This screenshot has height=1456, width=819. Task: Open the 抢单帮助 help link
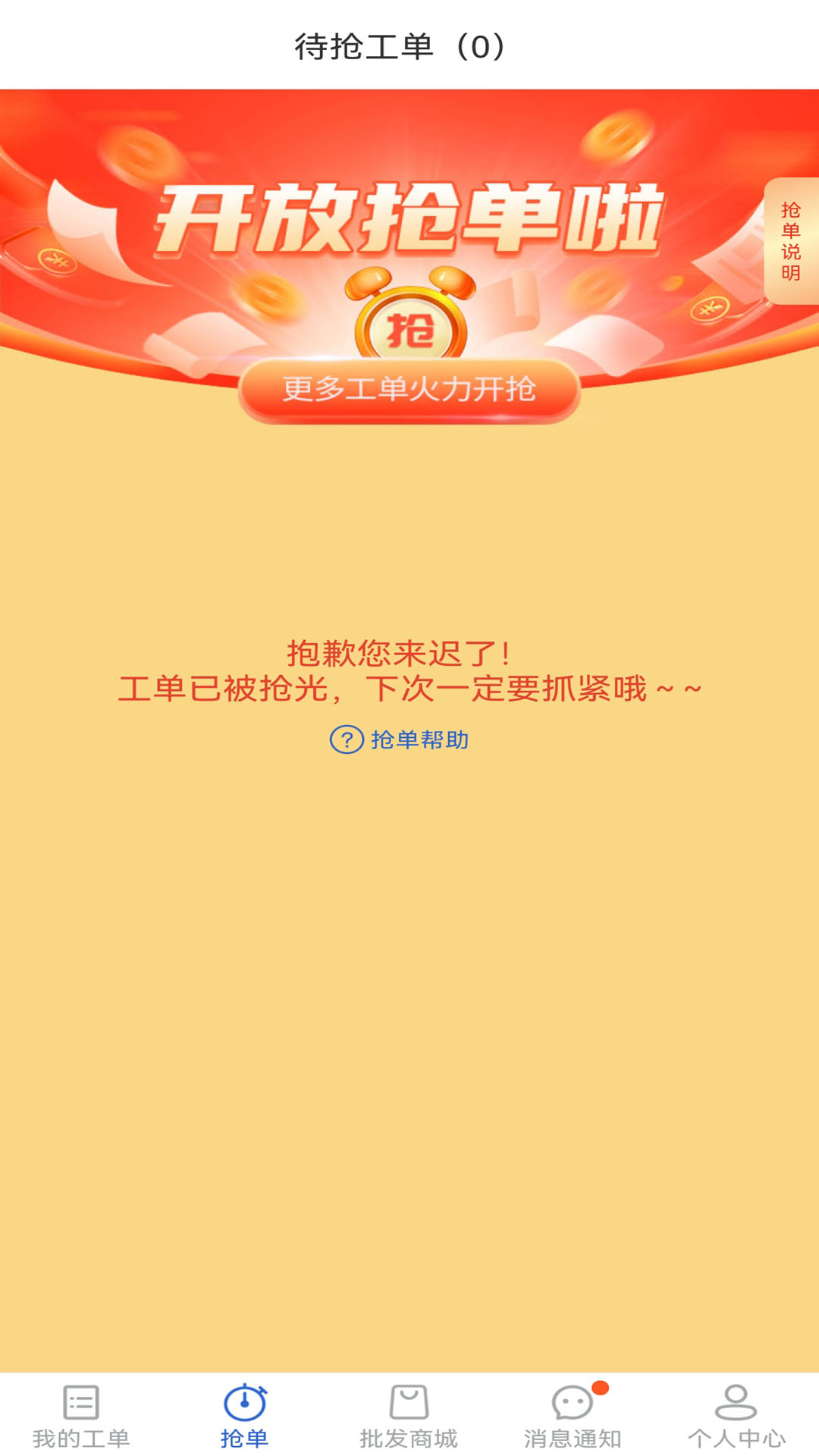pos(400,739)
